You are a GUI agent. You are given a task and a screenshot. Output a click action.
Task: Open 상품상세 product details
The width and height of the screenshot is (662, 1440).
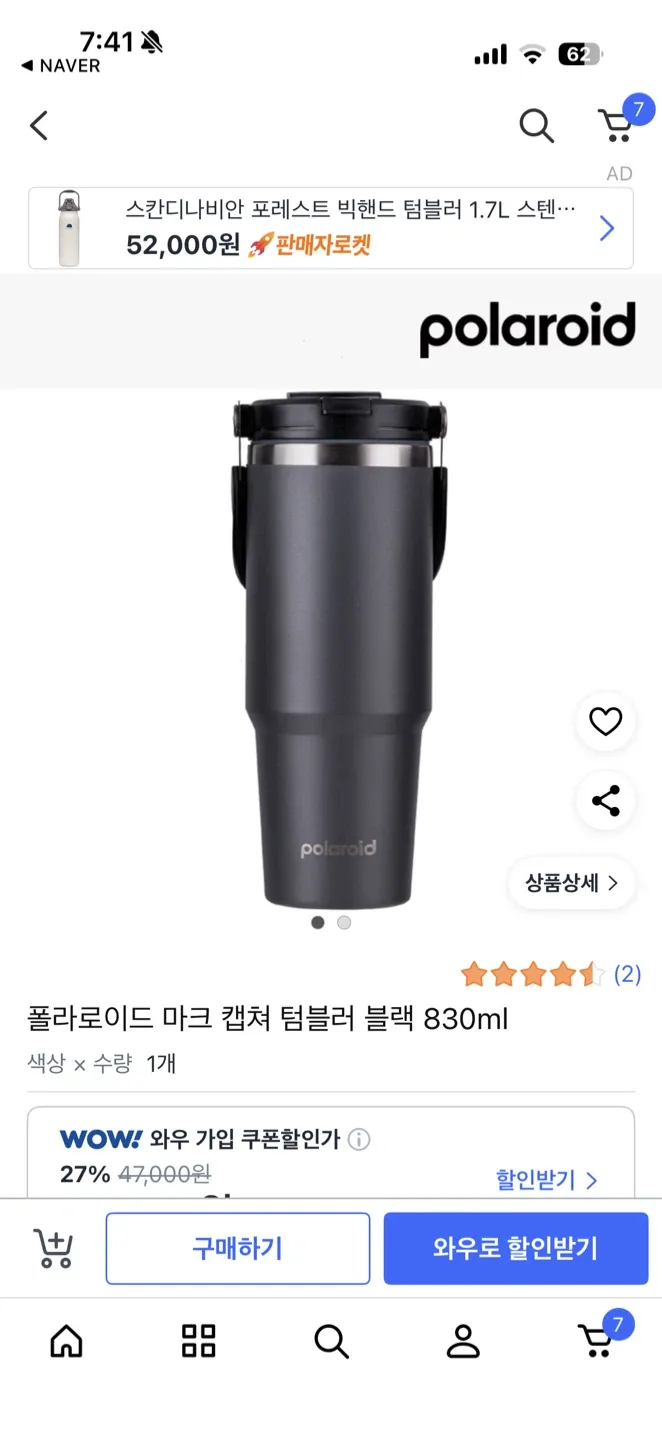pos(571,883)
